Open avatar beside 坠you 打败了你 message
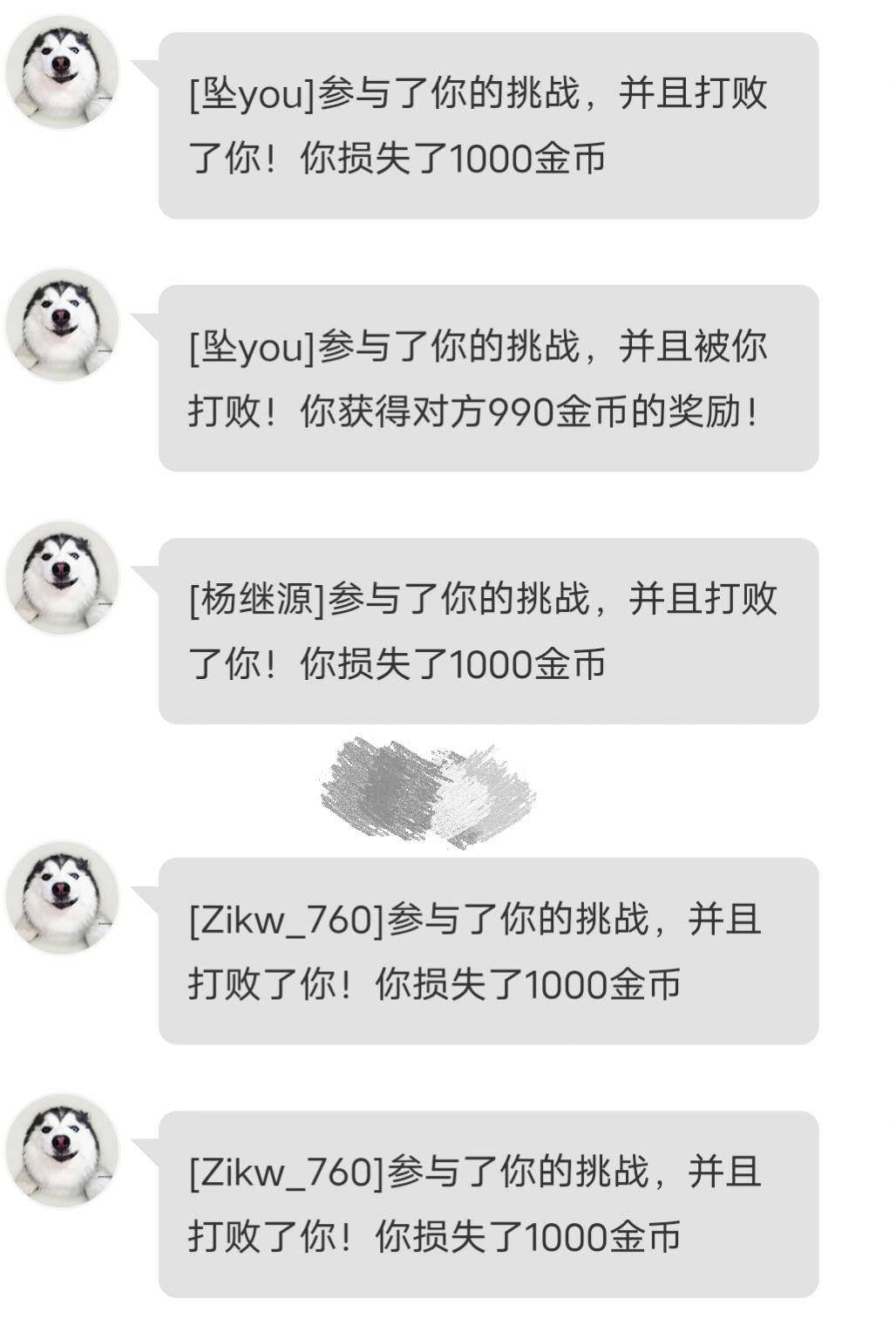Viewport: 896px width, 1332px height. pos(62,71)
